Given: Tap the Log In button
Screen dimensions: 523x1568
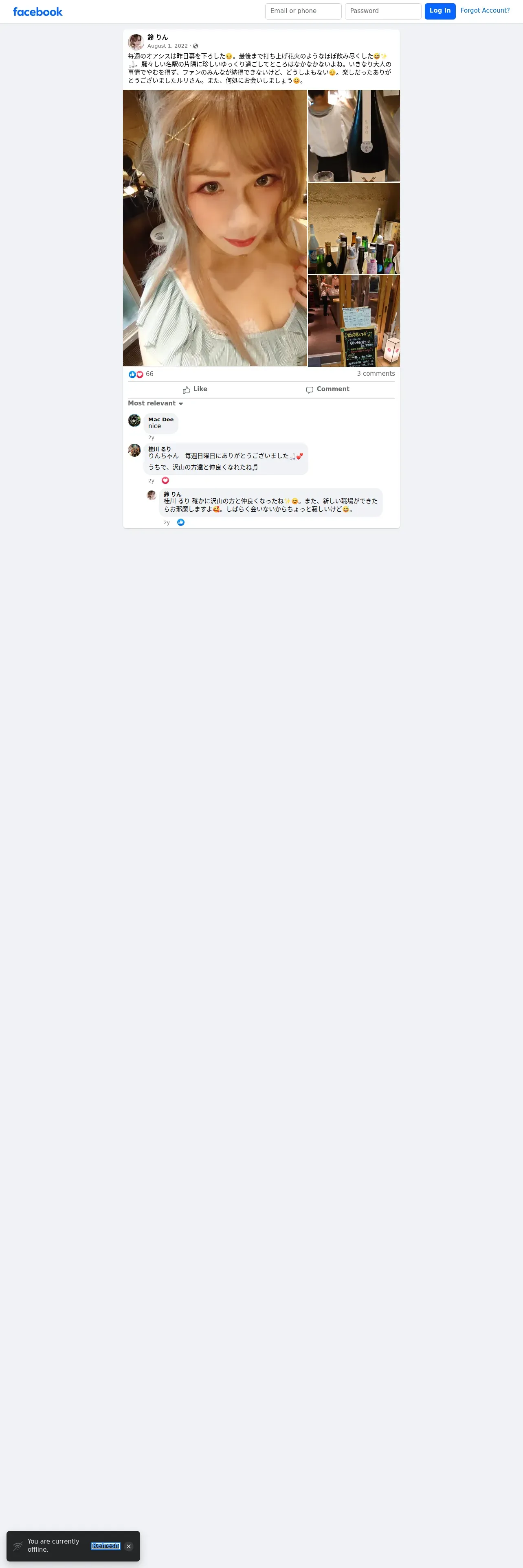Looking at the screenshot, I should (x=439, y=11).
